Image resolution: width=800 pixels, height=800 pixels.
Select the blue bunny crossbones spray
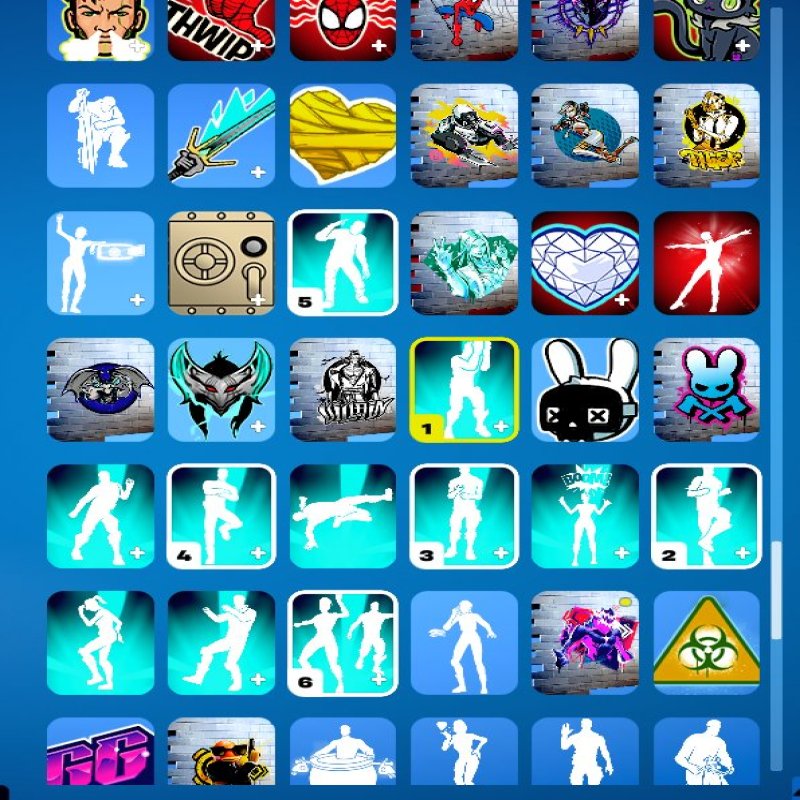coord(706,390)
